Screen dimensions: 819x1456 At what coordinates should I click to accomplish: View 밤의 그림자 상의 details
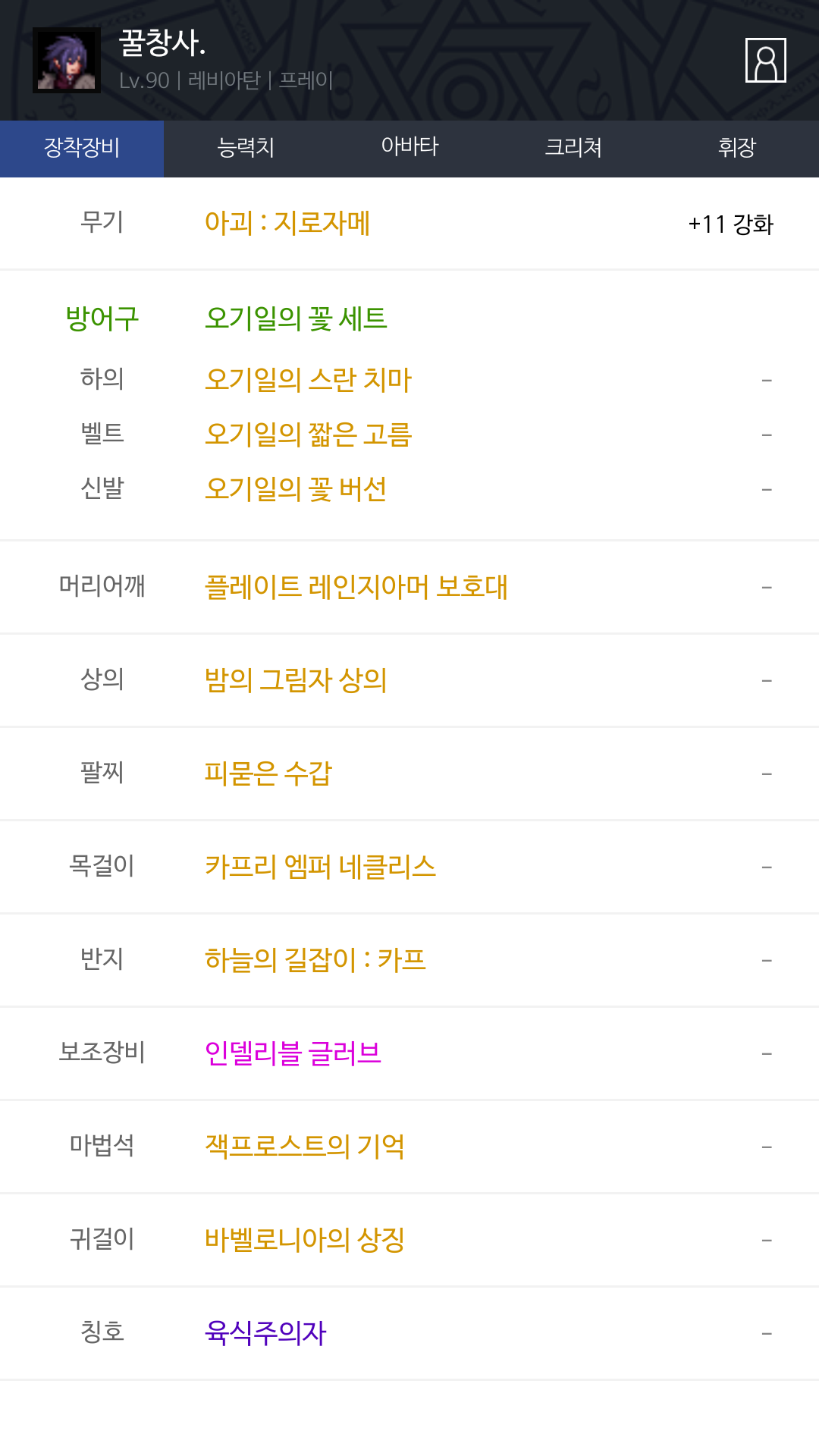point(296,680)
